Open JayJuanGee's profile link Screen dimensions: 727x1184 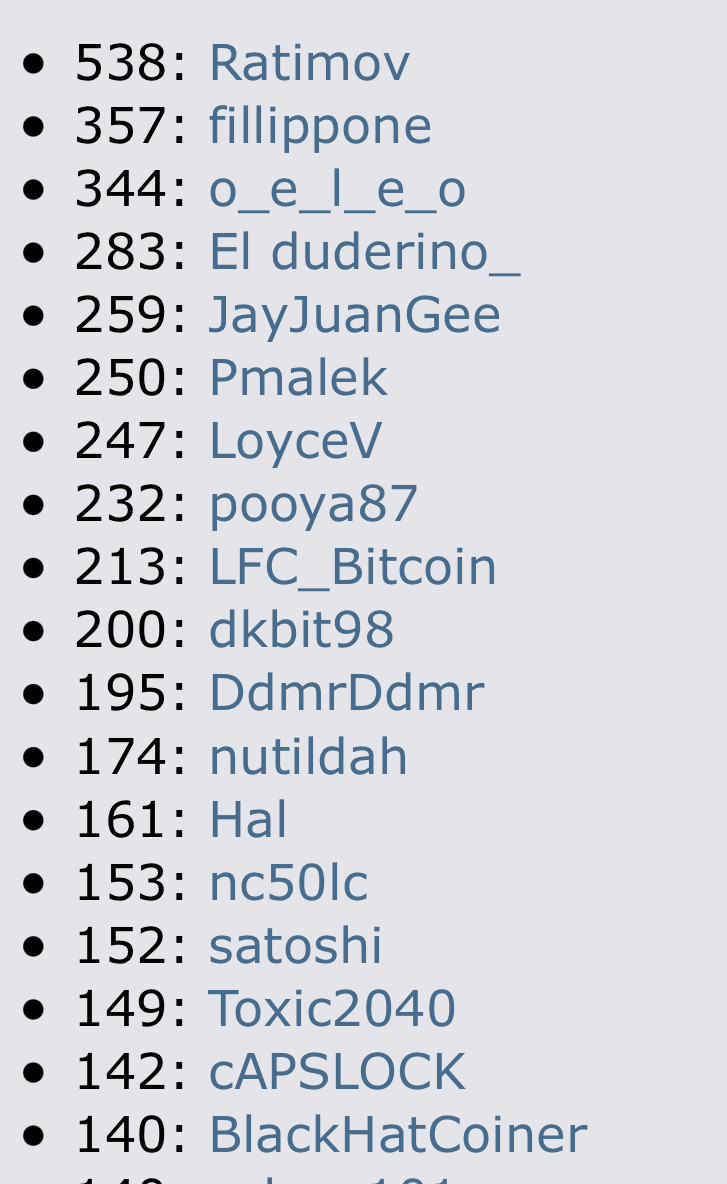(355, 316)
